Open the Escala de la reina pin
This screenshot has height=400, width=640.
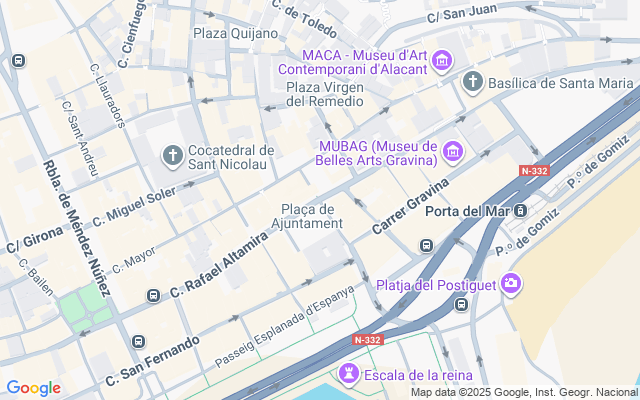click(349, 374)
